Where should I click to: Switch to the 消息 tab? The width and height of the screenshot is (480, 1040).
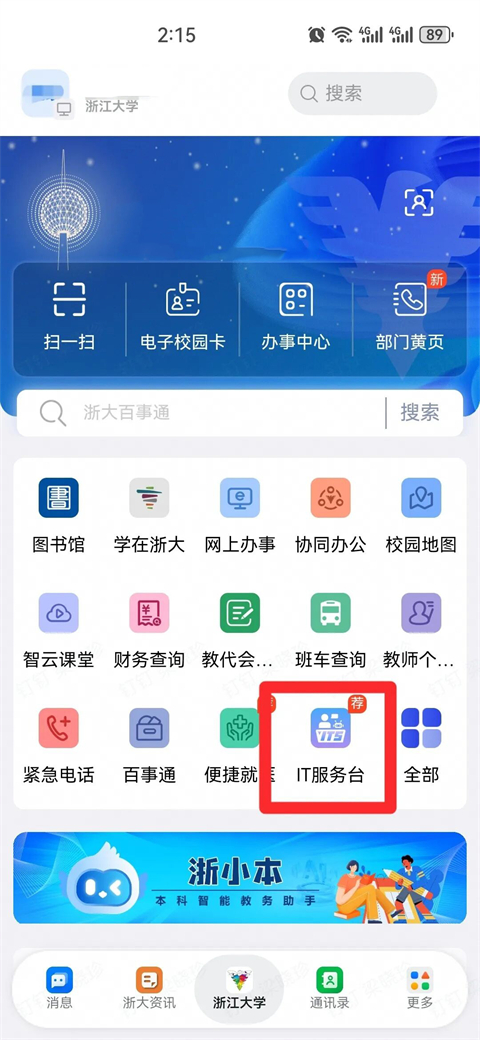coord(59,988)
